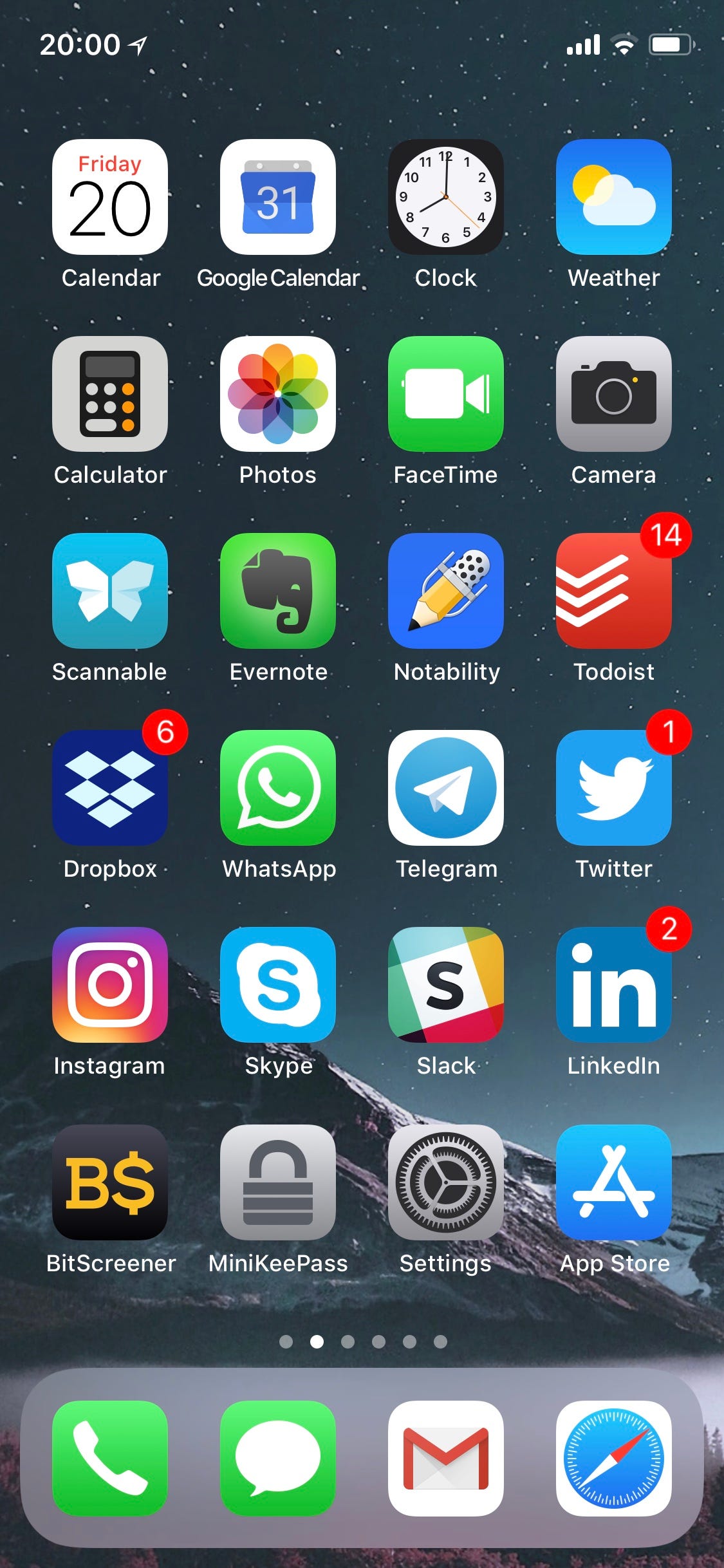
Task: Open Telegram
Action: (x=445, y=788)
